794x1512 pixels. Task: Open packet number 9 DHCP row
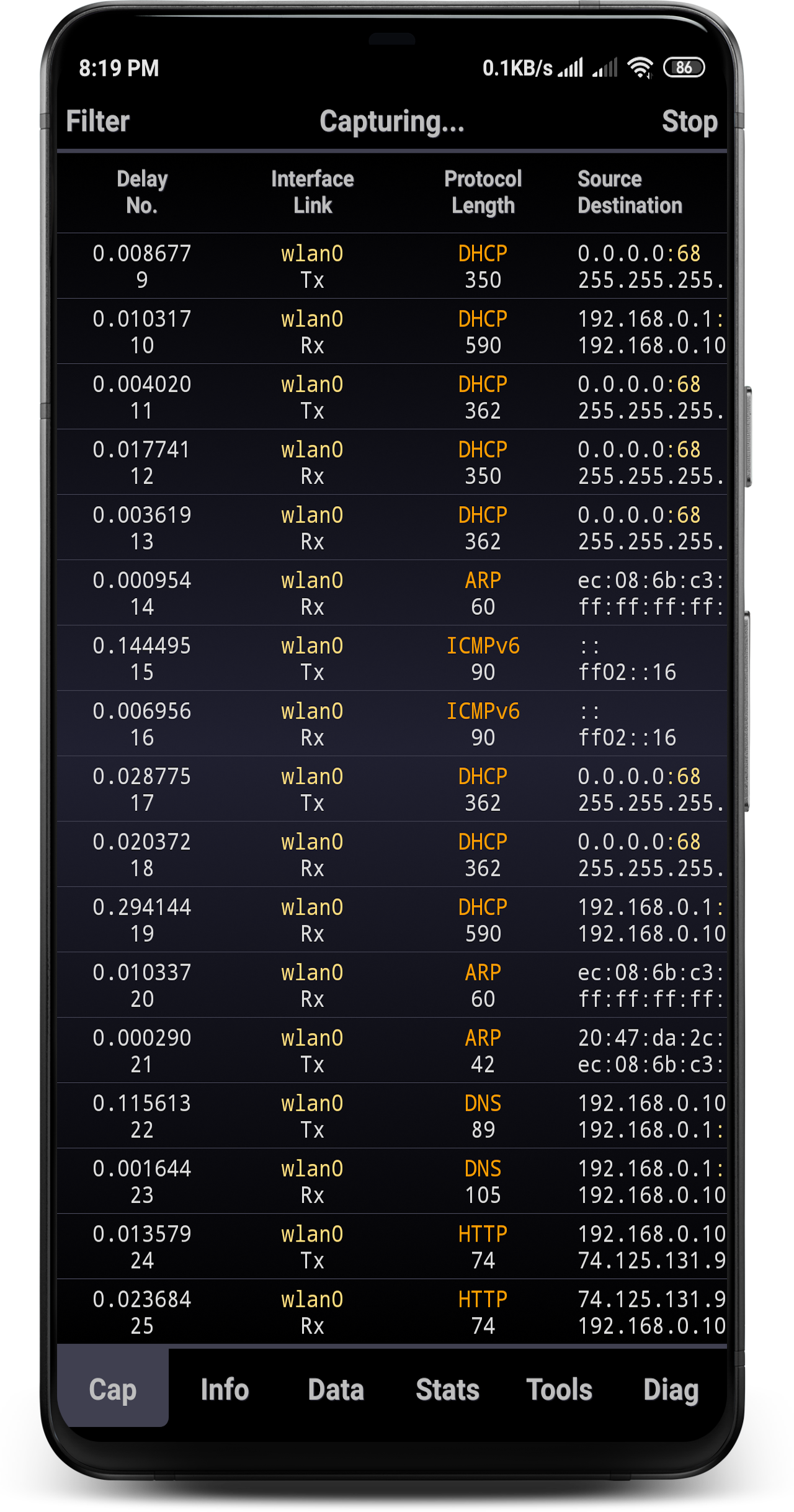click(392, 266)
